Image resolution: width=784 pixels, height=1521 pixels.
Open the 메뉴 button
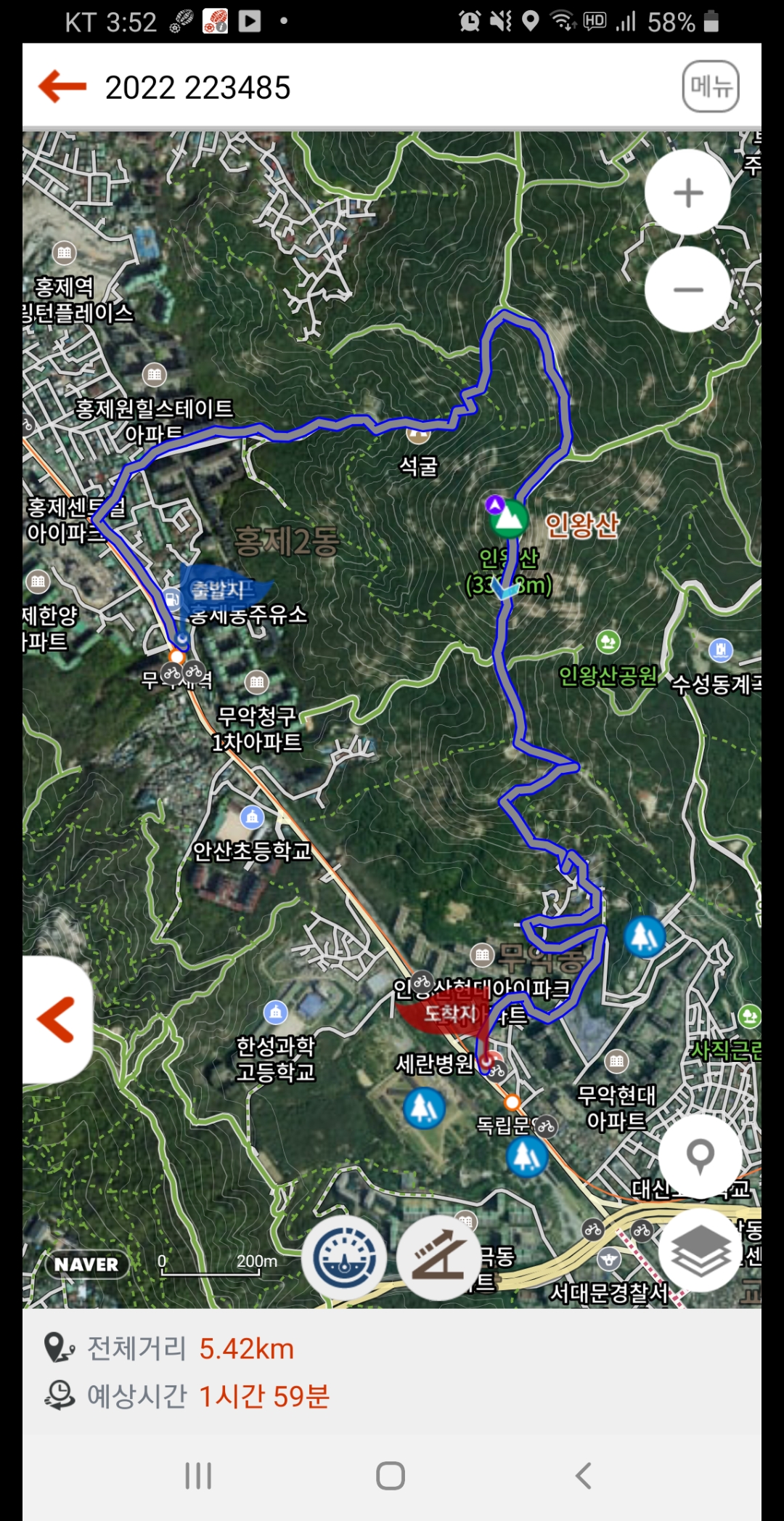coord(711,86)
